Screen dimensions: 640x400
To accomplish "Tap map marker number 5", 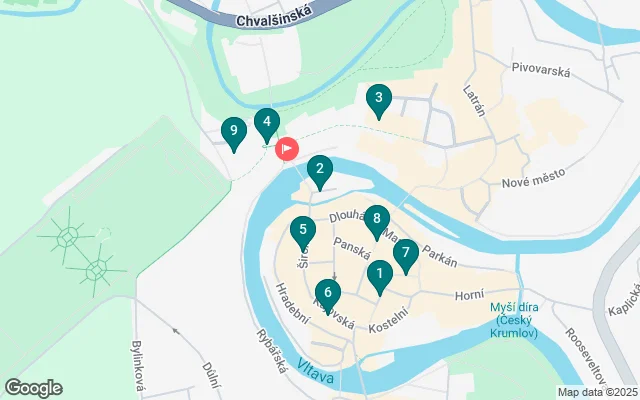I will point(302,231).
